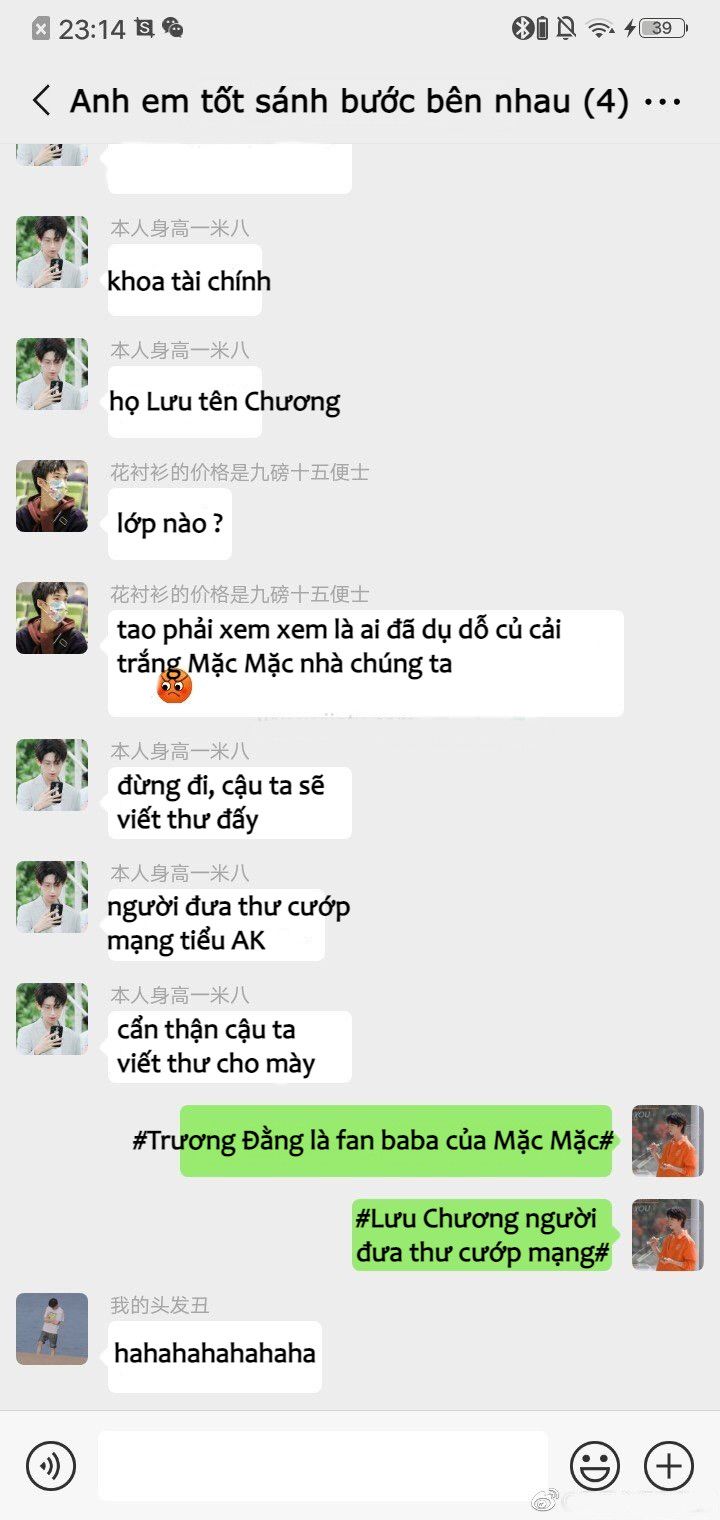Viewport: 720px width, 1520px height.
Task: Open sender avatar beside "lớp nào ?"
Action: (52, 496)
